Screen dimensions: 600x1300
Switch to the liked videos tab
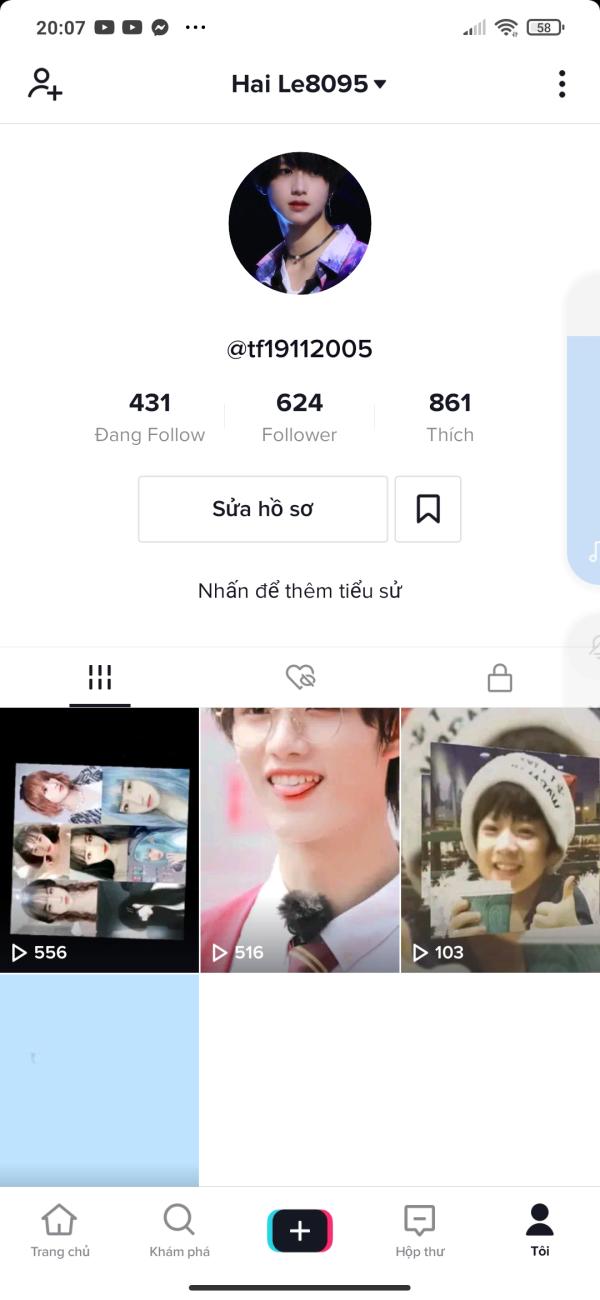click(300, 678)
